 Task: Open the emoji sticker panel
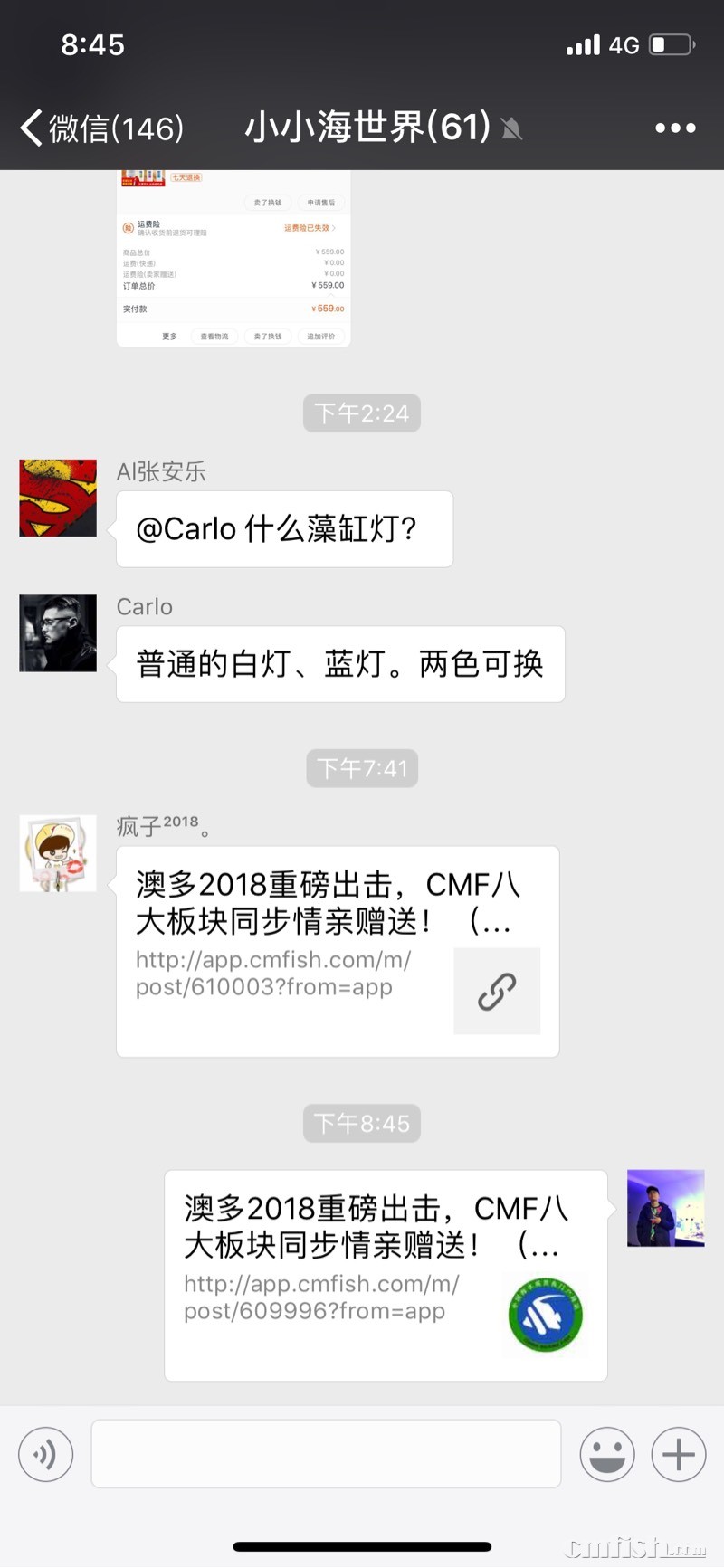pyautogui.click(x=607, y=1454)
